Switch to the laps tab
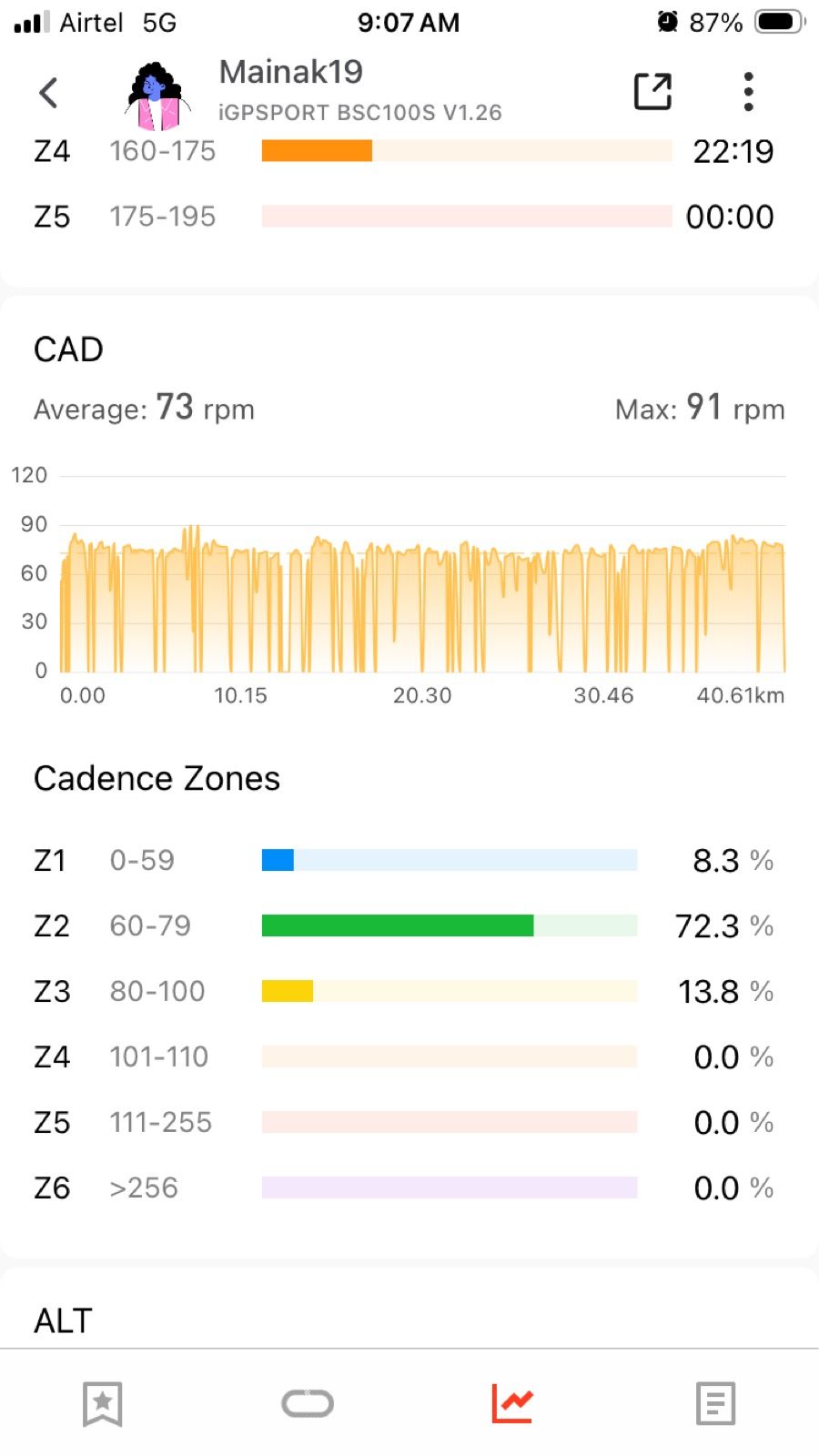 (308, 1403)
